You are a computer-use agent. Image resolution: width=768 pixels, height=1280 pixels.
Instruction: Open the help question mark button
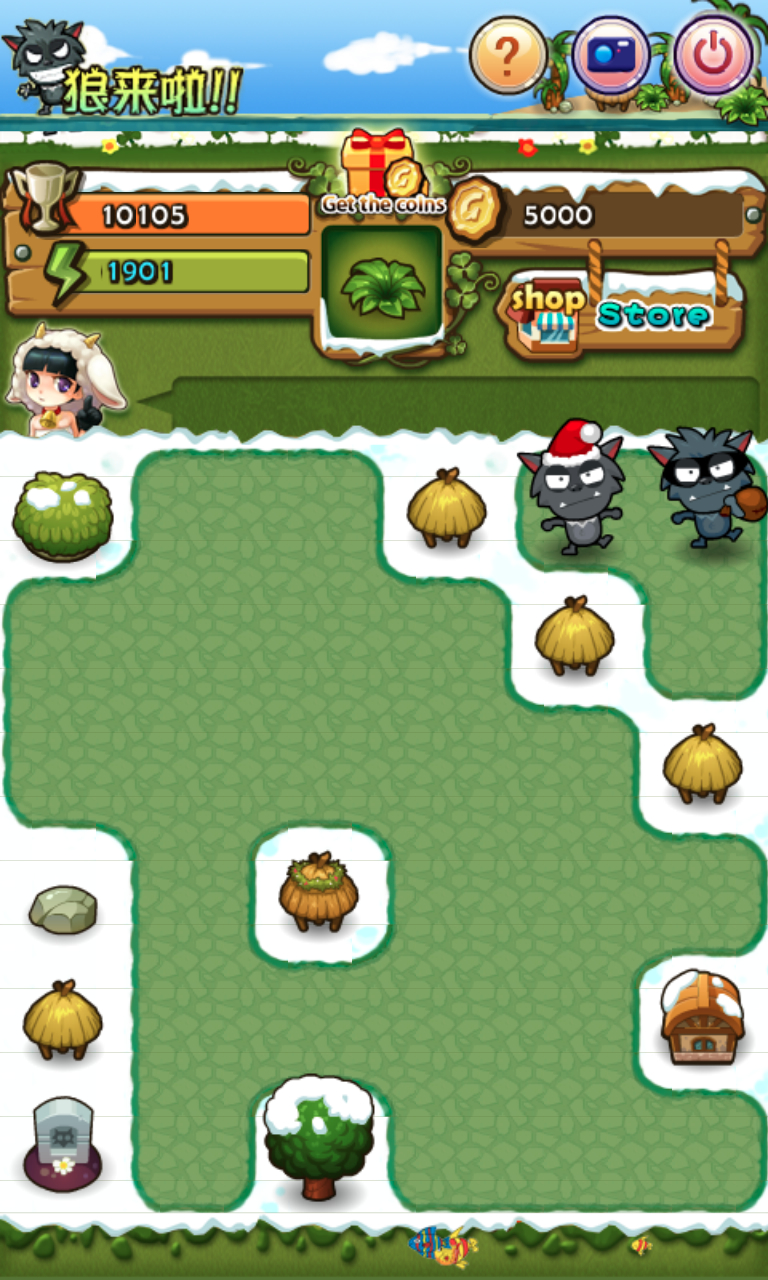point(508,55)
